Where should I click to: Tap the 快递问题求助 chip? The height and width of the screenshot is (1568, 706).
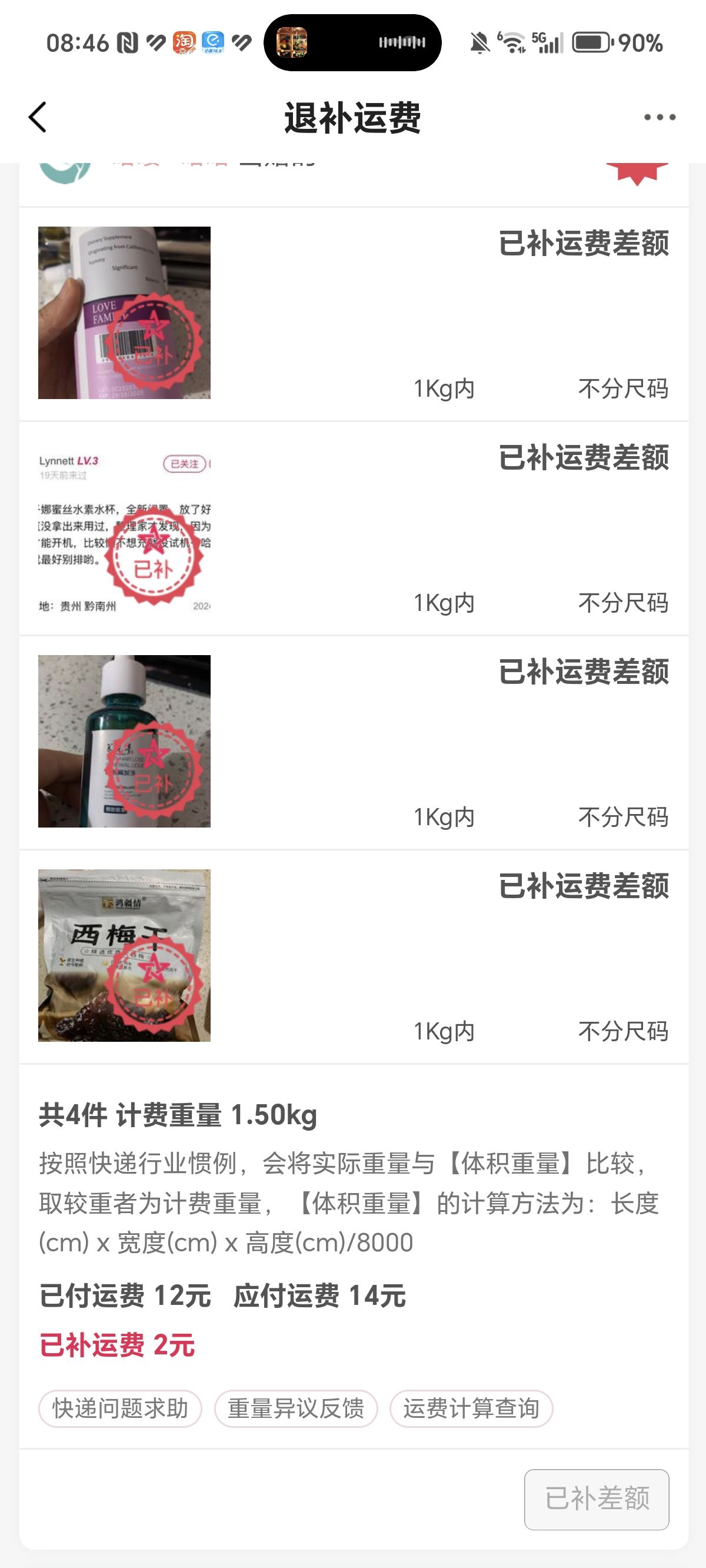pos(120,1408)
